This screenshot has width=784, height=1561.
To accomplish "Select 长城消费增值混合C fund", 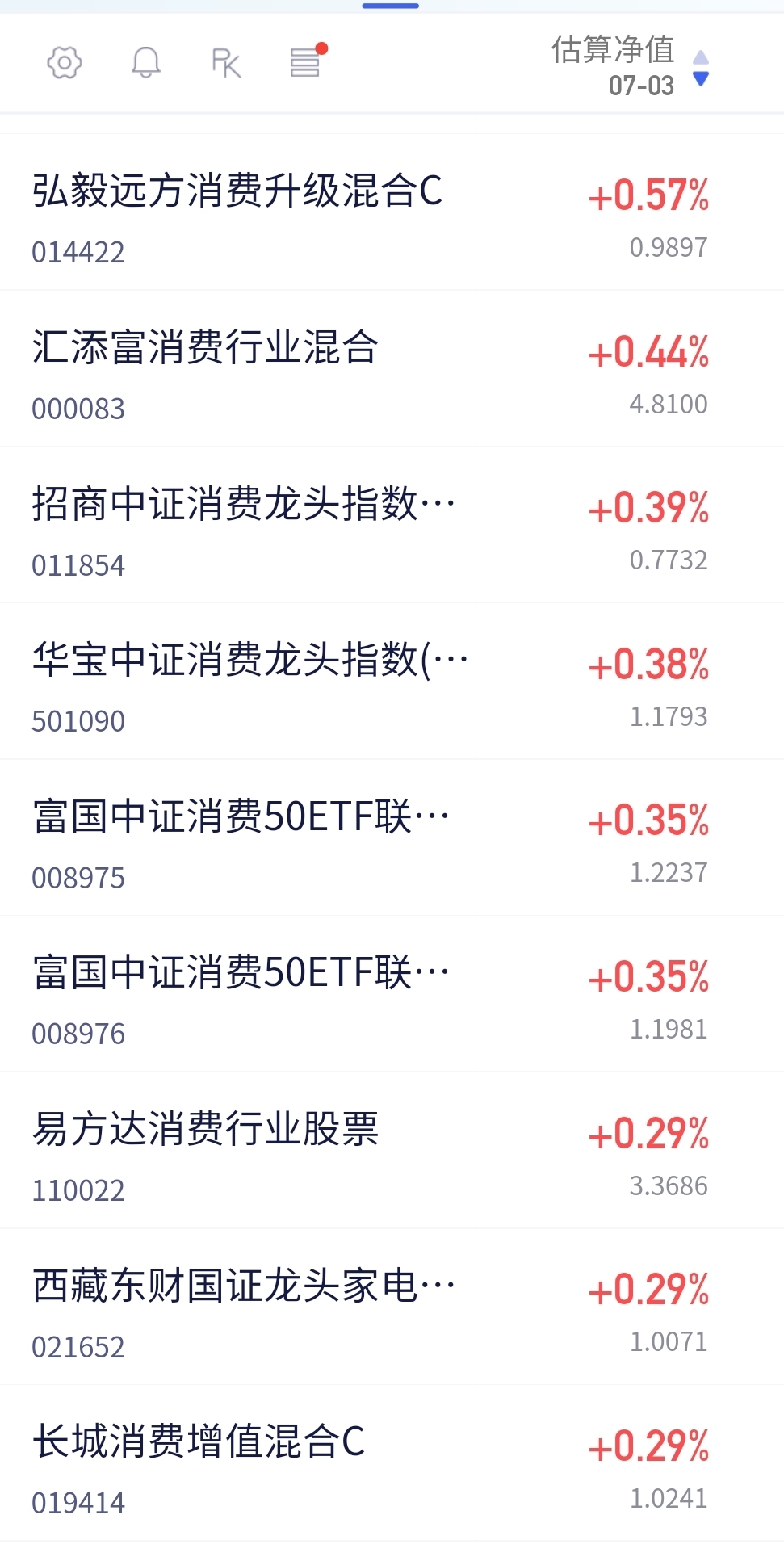I will 392,1463.
